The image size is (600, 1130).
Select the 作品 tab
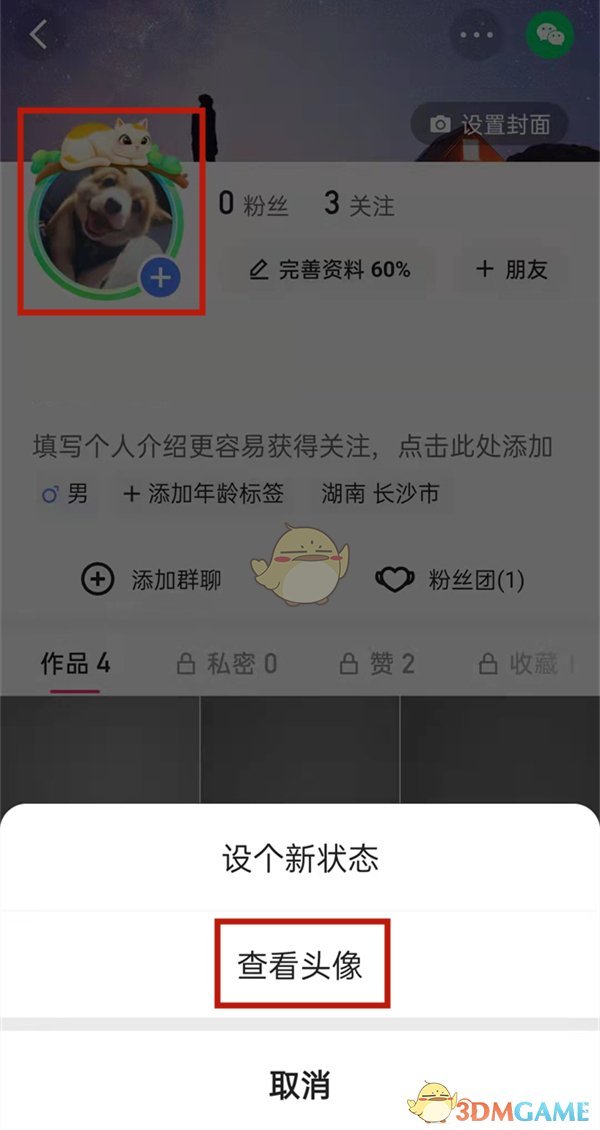[x=75, y=663]
